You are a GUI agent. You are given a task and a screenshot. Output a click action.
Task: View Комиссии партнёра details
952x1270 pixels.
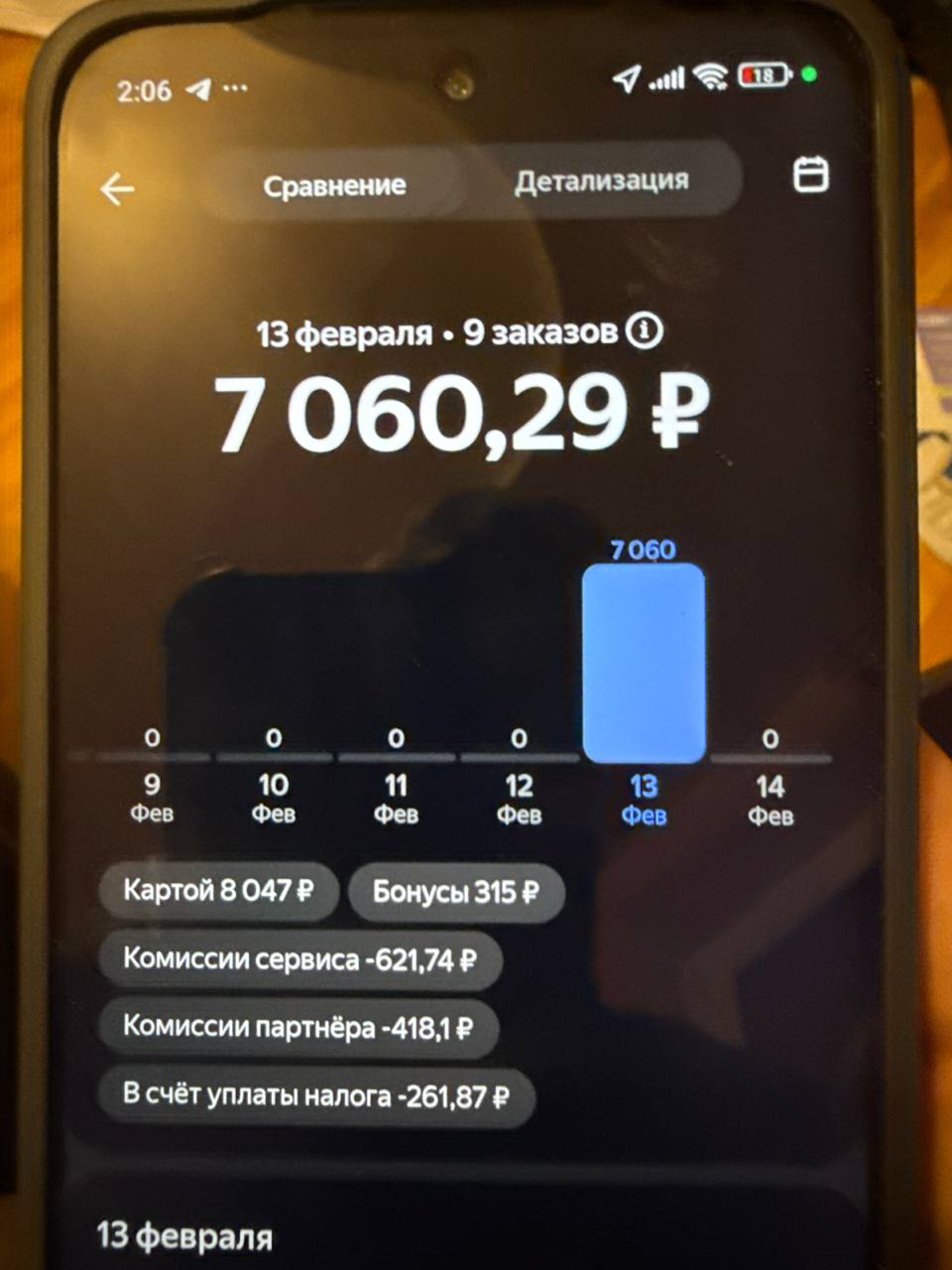(x=297, y=1027)
